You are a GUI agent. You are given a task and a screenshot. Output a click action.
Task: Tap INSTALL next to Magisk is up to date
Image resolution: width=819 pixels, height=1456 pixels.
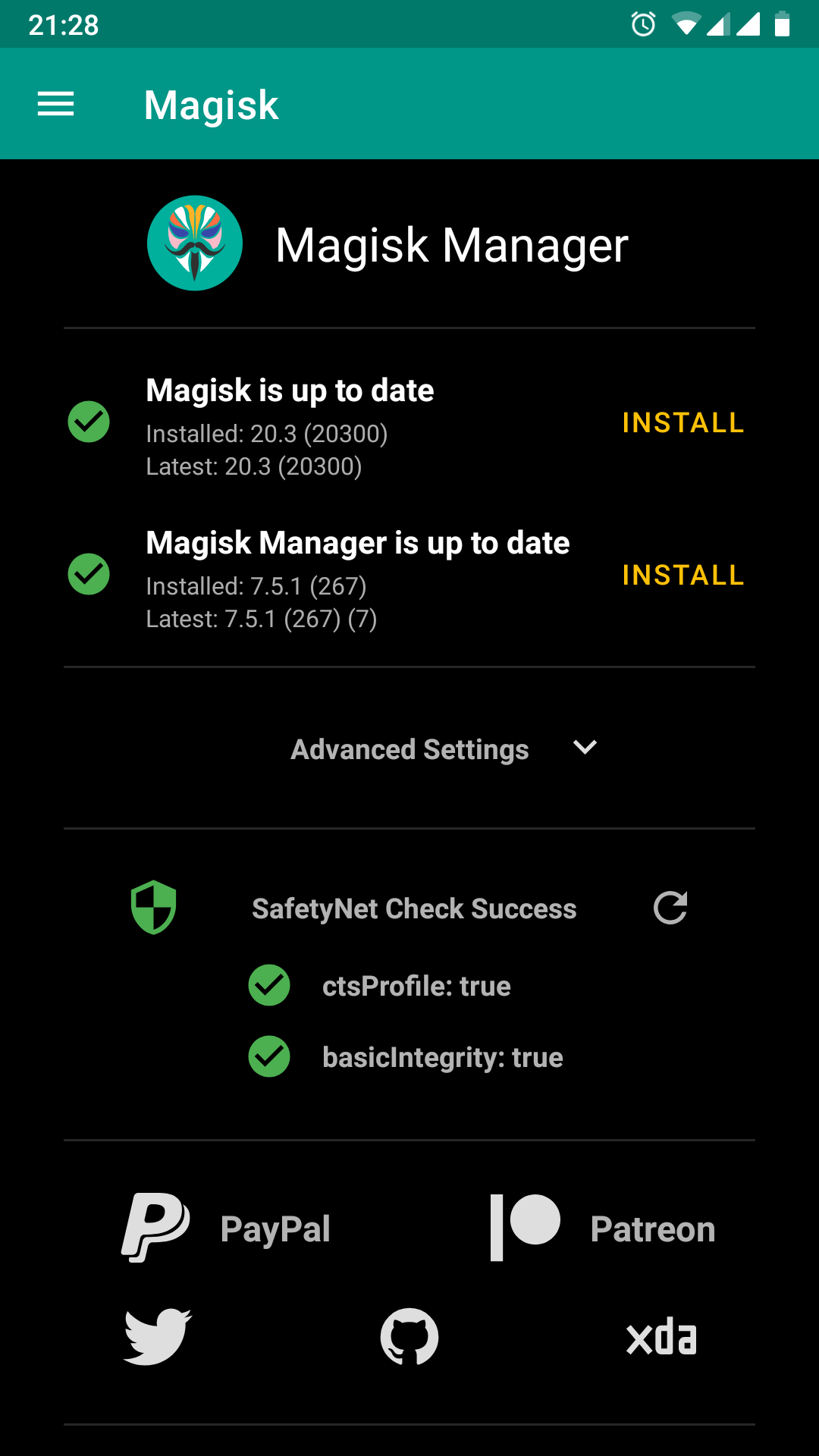[682, 423]
